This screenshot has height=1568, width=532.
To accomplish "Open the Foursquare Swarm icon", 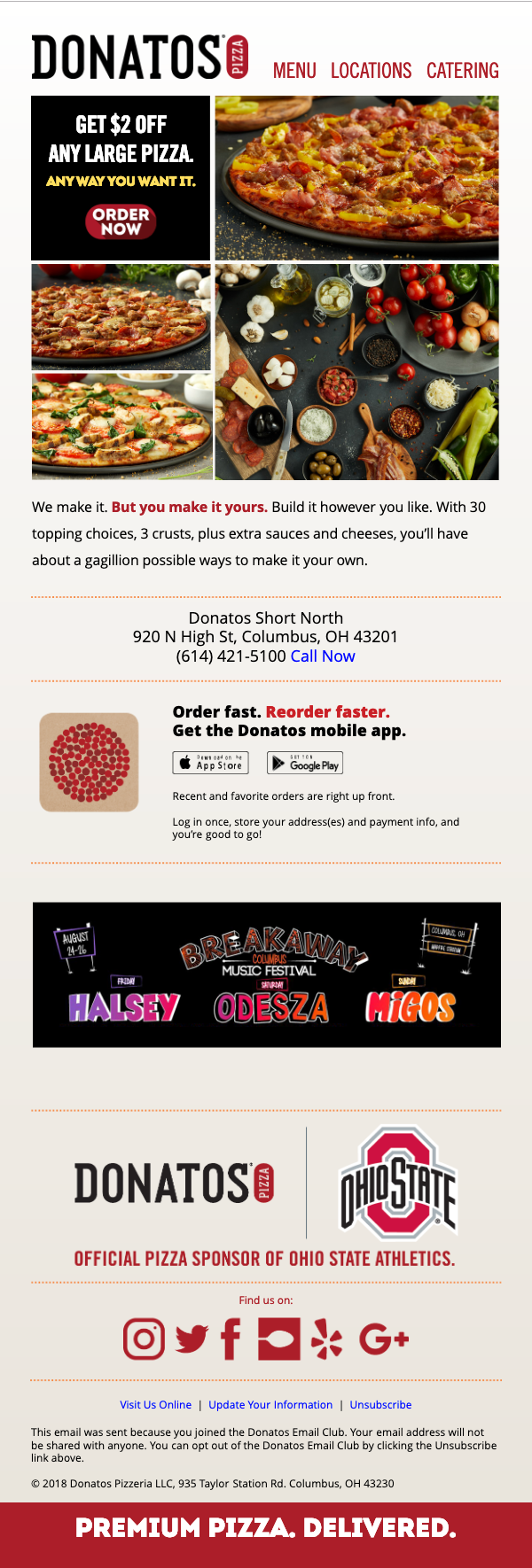I will (x=278, y=1339).
